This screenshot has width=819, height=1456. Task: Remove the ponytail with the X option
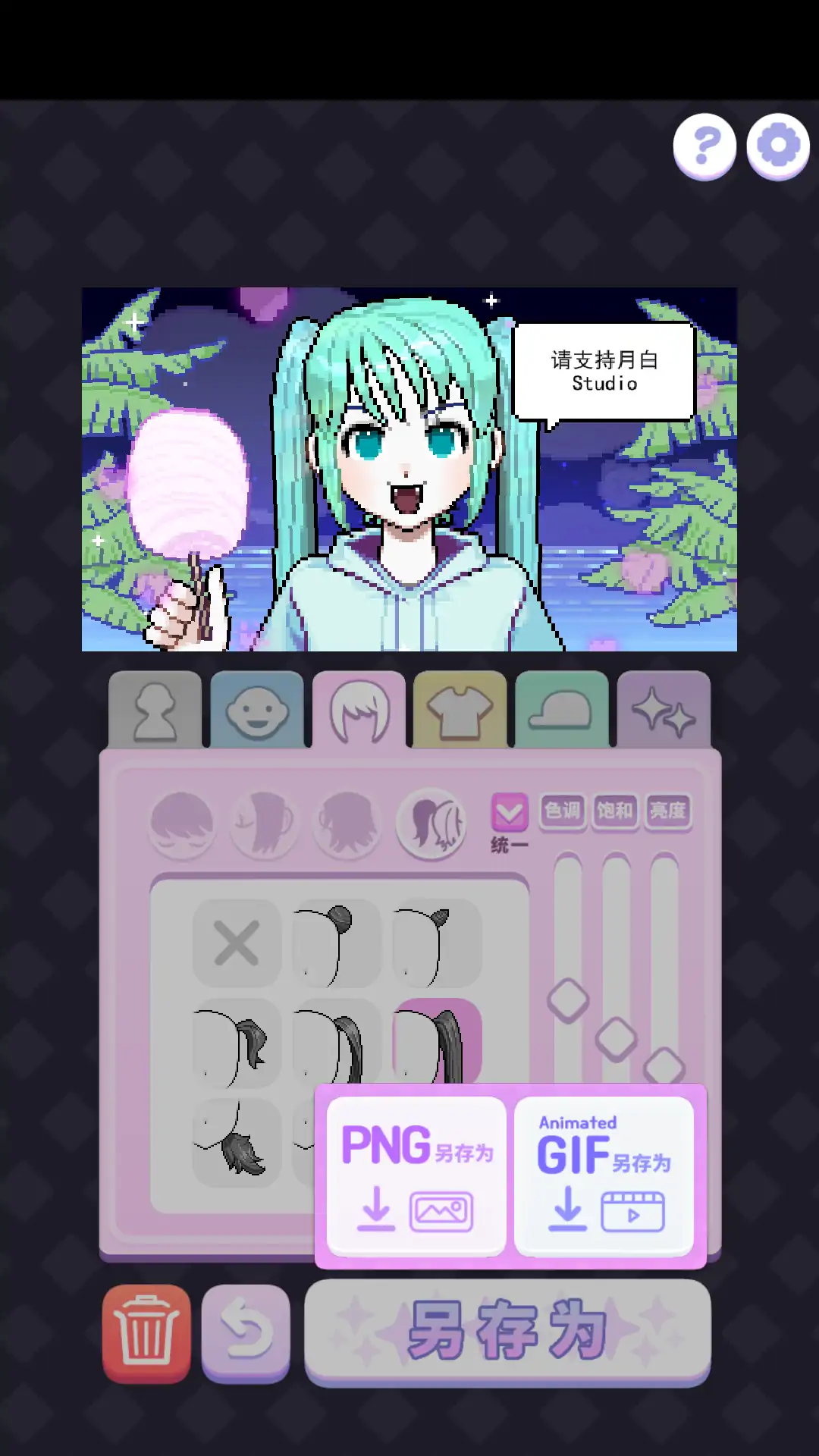click(x=237, y=943)
